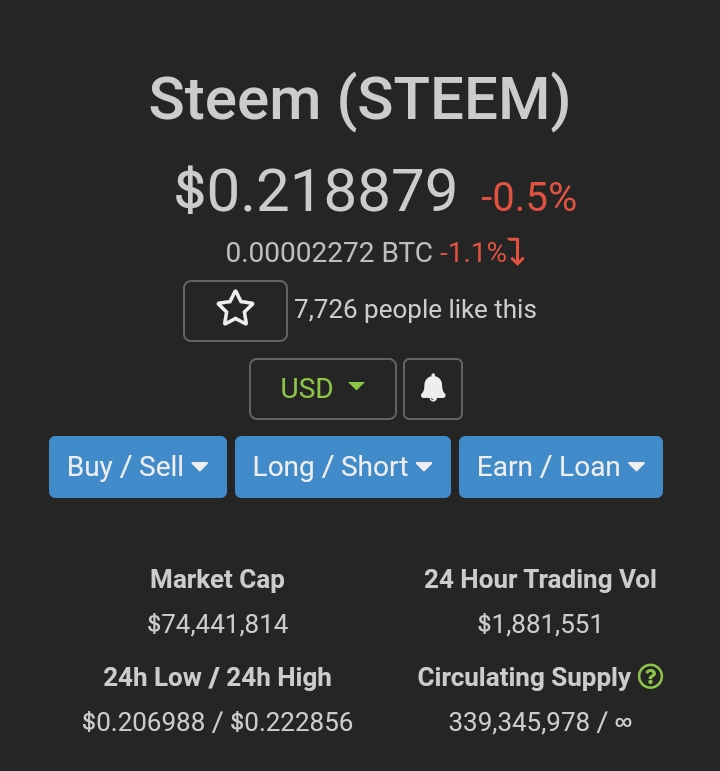Tap the star icon to favorite Steem
The height and width of the screenshot is (771, 720).
(235, 310)
